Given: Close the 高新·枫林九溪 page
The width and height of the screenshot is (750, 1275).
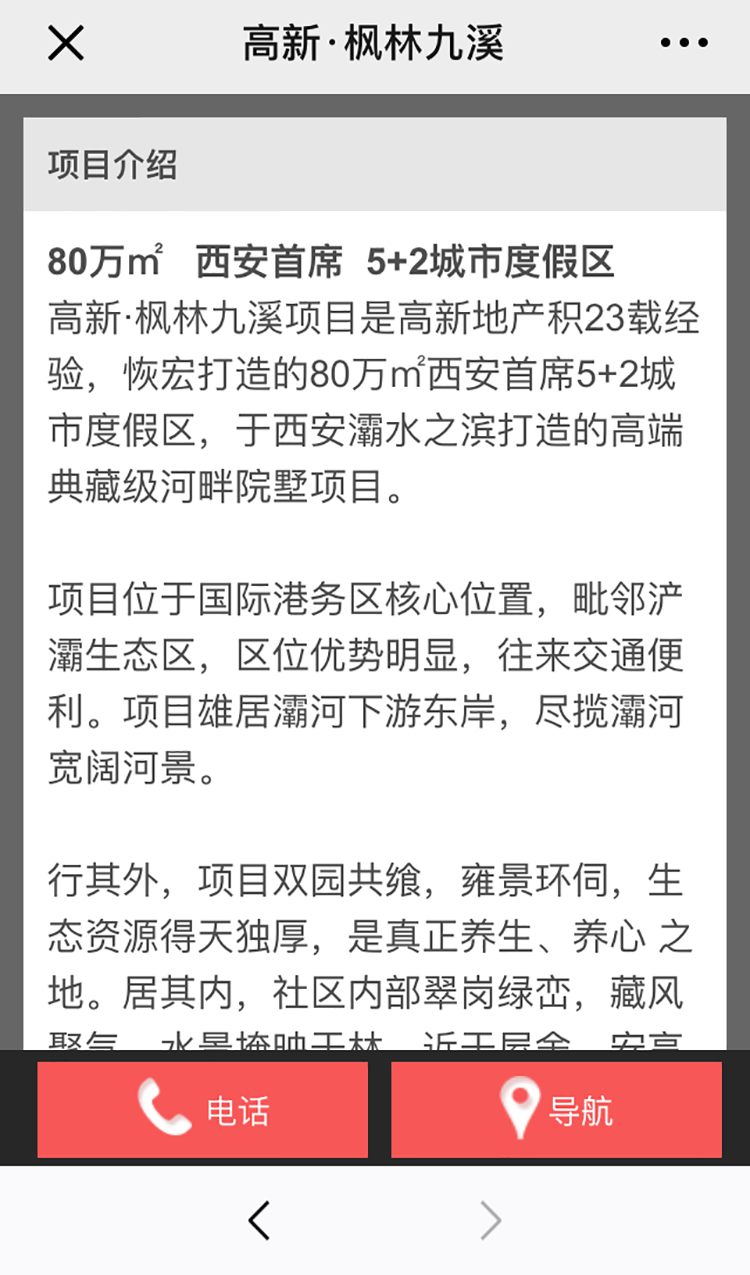Looking at the screenshot, I should (x=66, y=44).
